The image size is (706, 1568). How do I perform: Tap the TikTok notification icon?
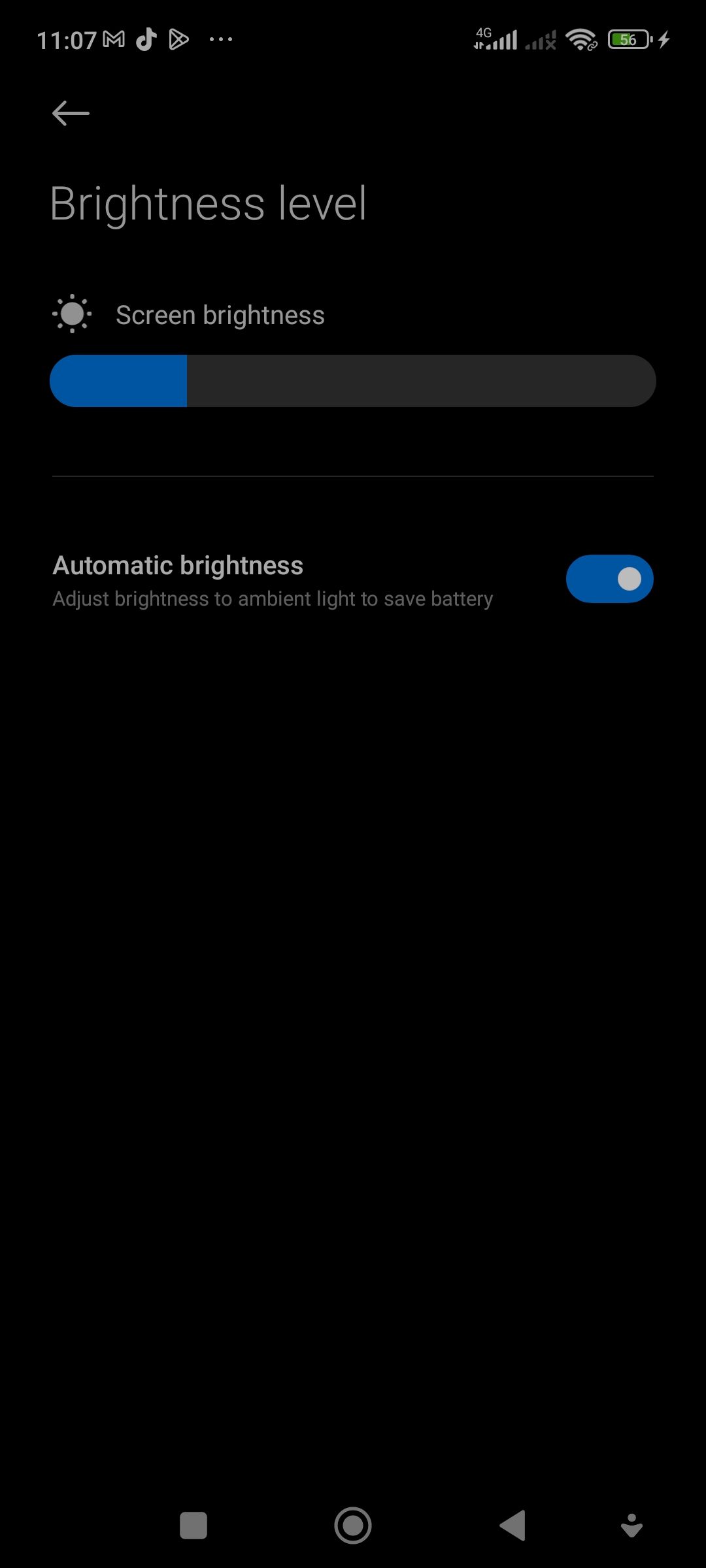pyautogui.click(x=145, y=39)
